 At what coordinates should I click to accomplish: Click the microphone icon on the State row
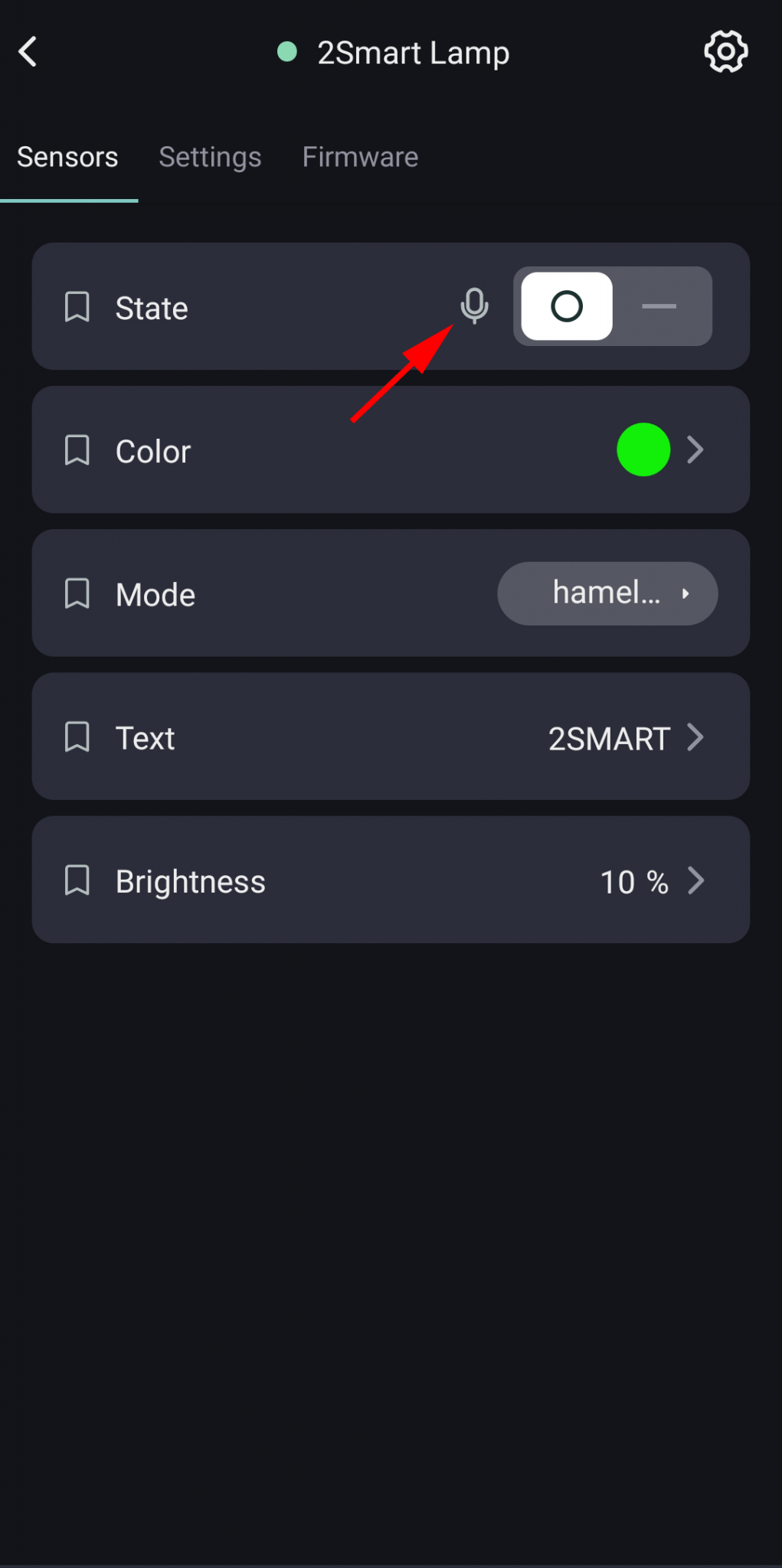point(476,307)
